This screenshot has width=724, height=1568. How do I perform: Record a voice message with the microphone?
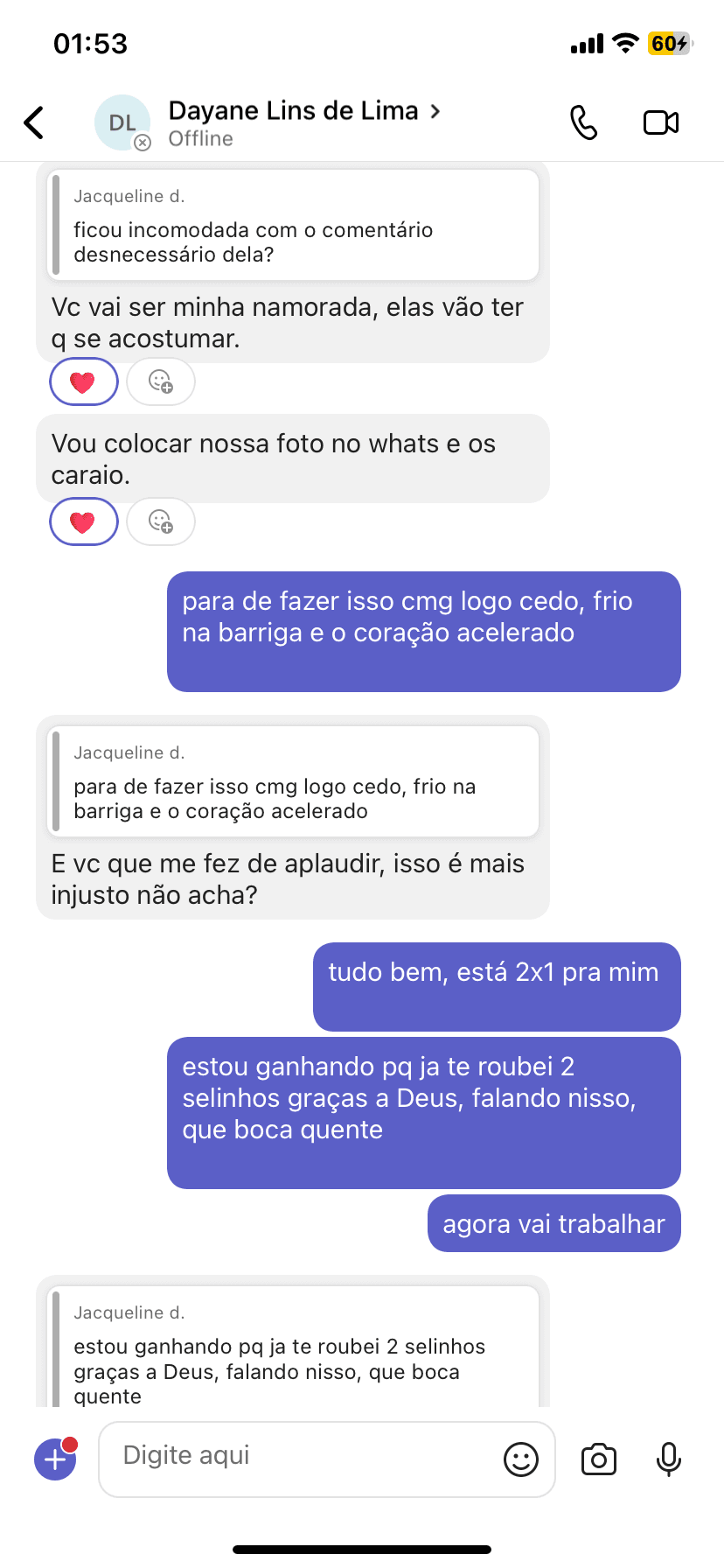668,1459
